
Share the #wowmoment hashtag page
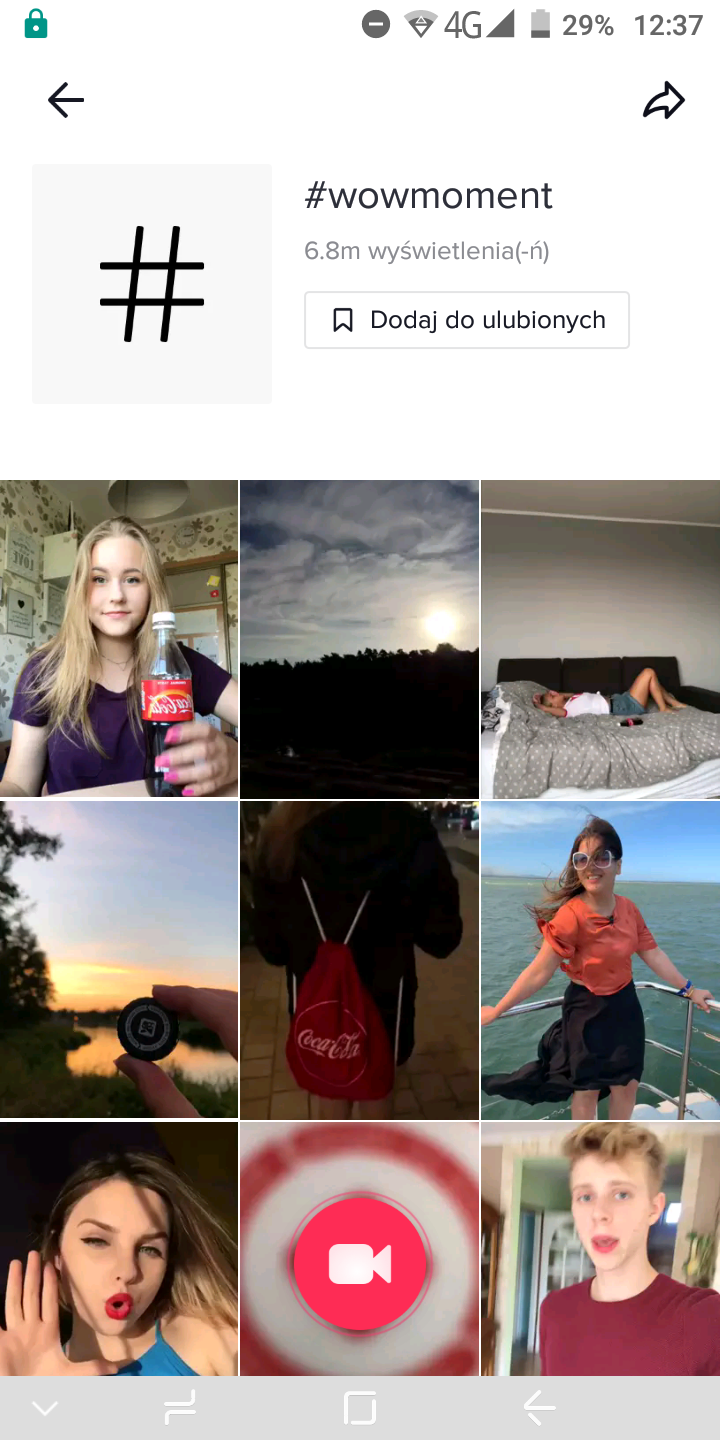click(663, 101)
